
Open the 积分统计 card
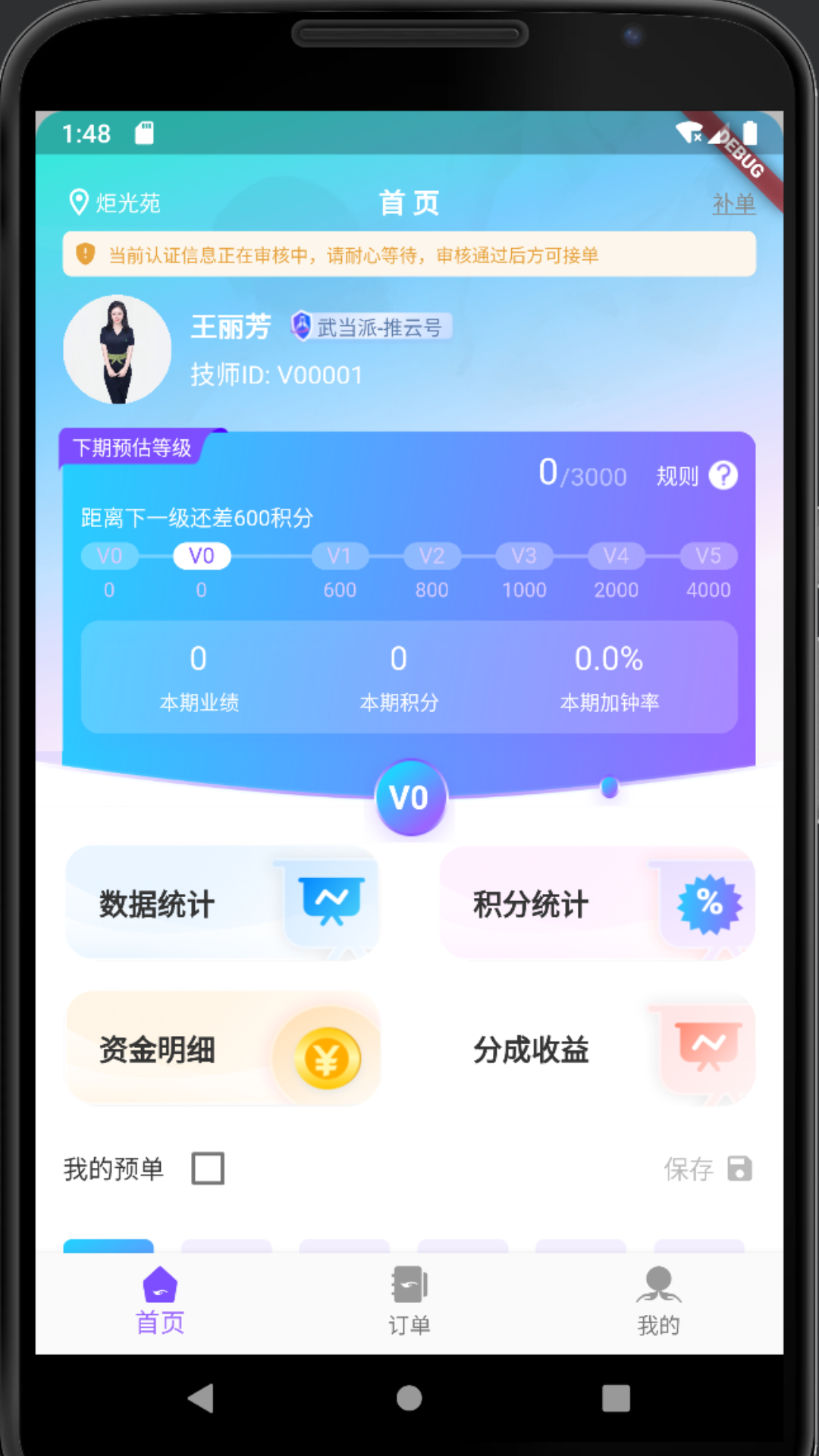(x=597, y=903)
